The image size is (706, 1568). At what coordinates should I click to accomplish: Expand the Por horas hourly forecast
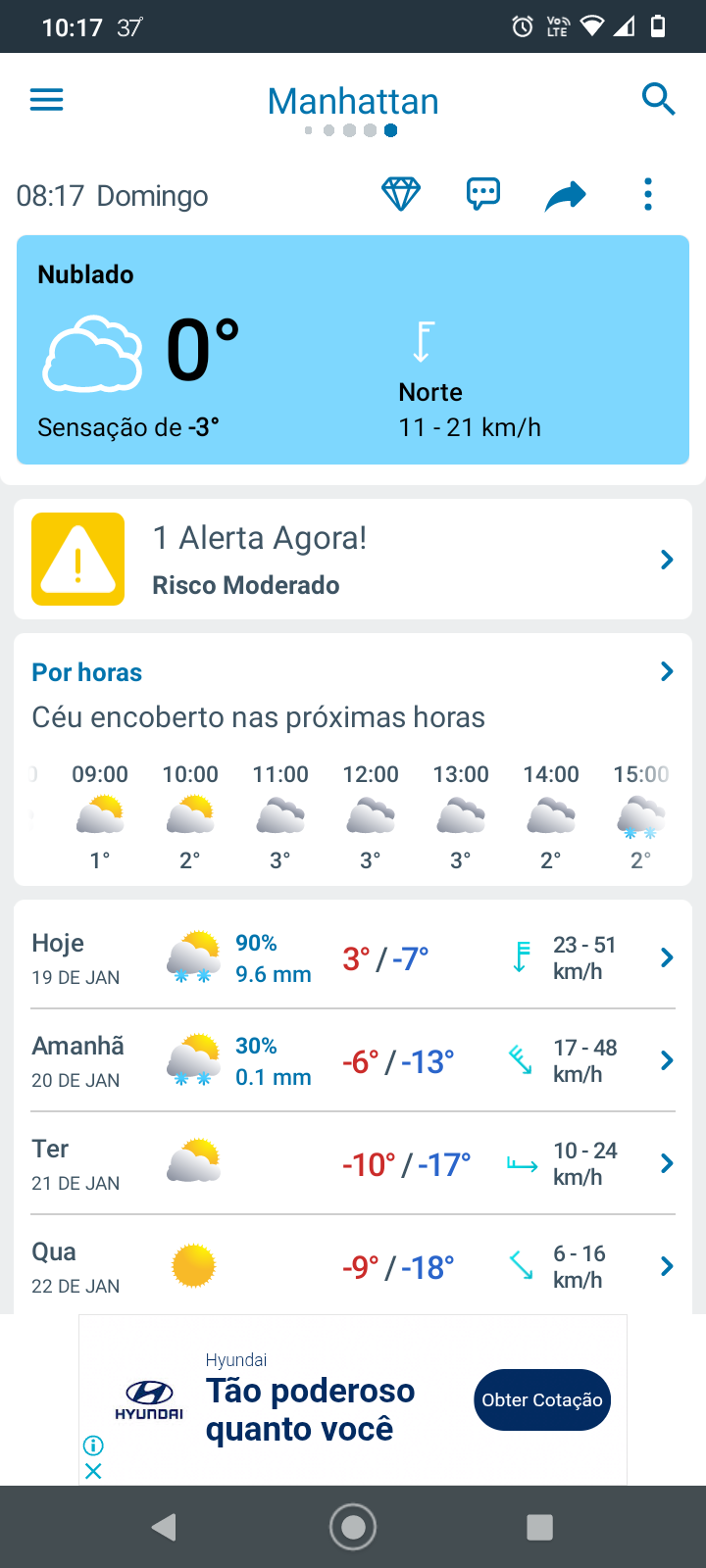(353, 672)
